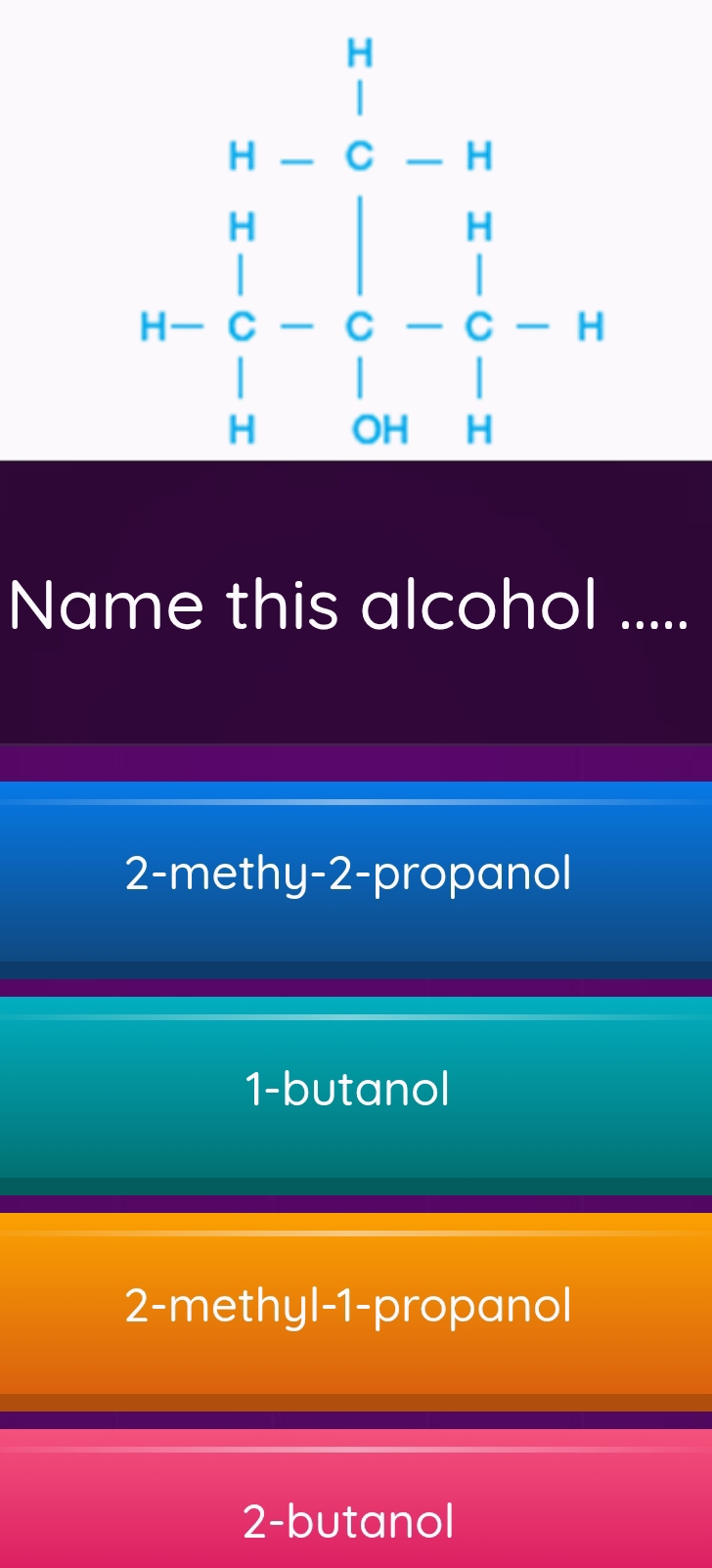Choose 1-butanol as the answer
The image size is (712, 1568).
click(x=348, y=1089)
